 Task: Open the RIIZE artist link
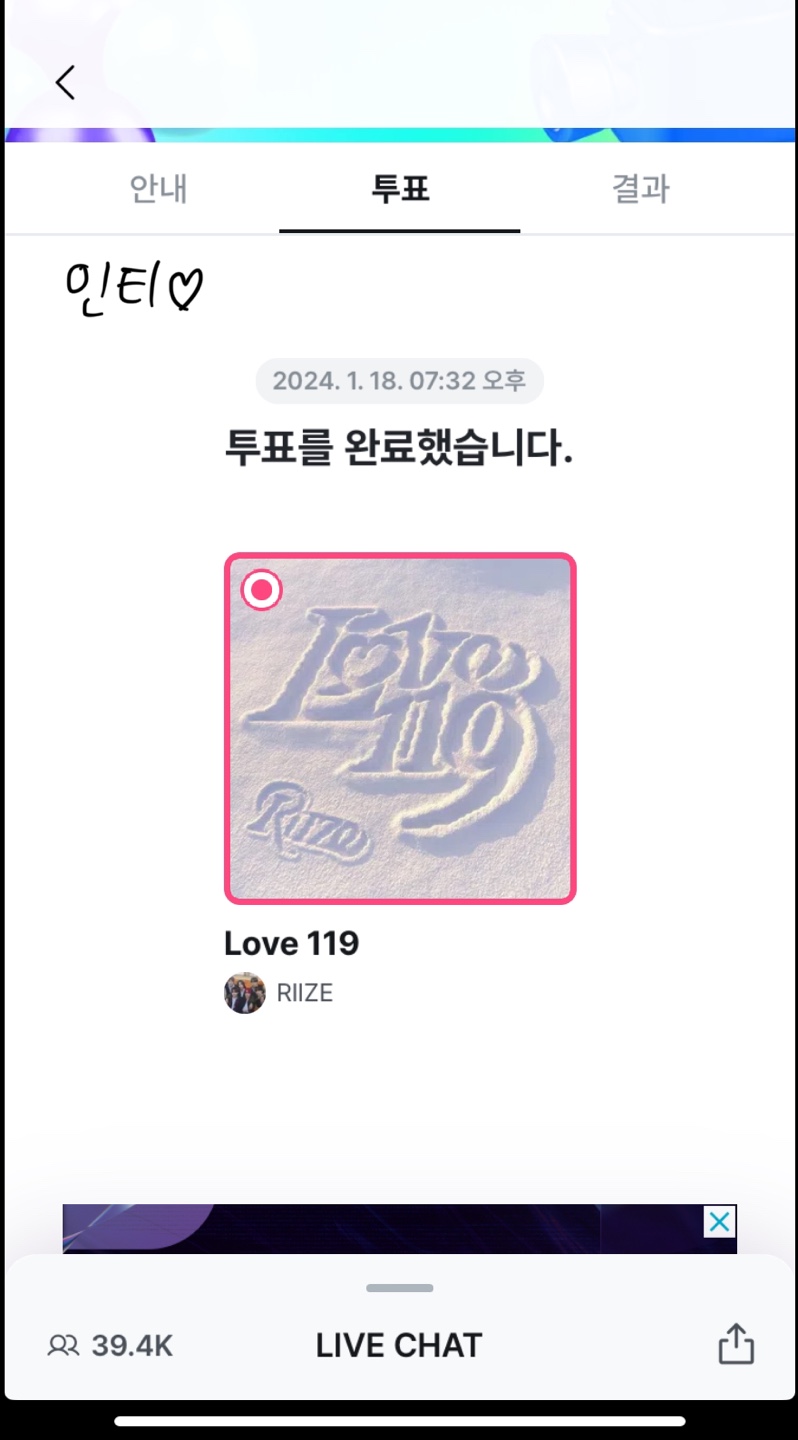coord(279,993)
